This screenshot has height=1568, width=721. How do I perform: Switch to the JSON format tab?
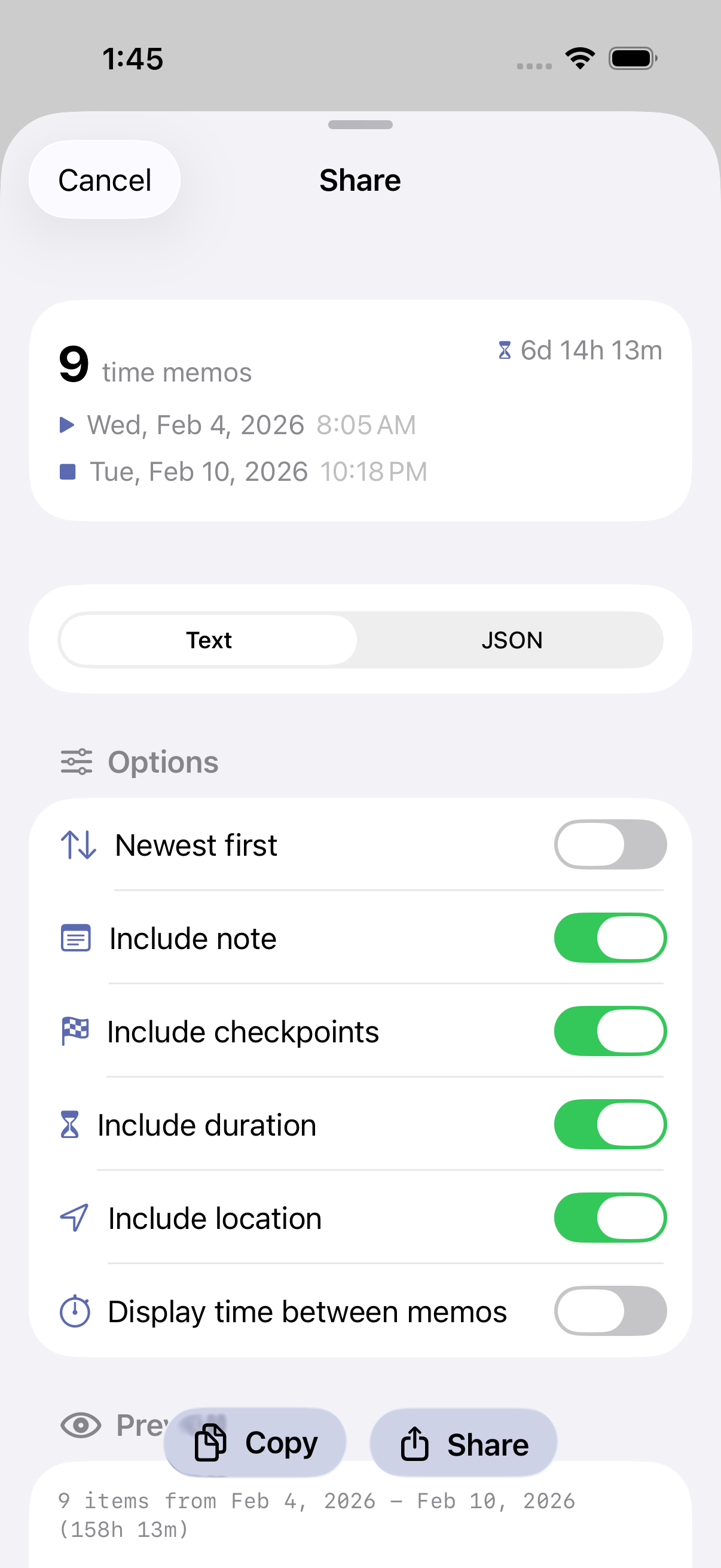click(x=512, y=640)
